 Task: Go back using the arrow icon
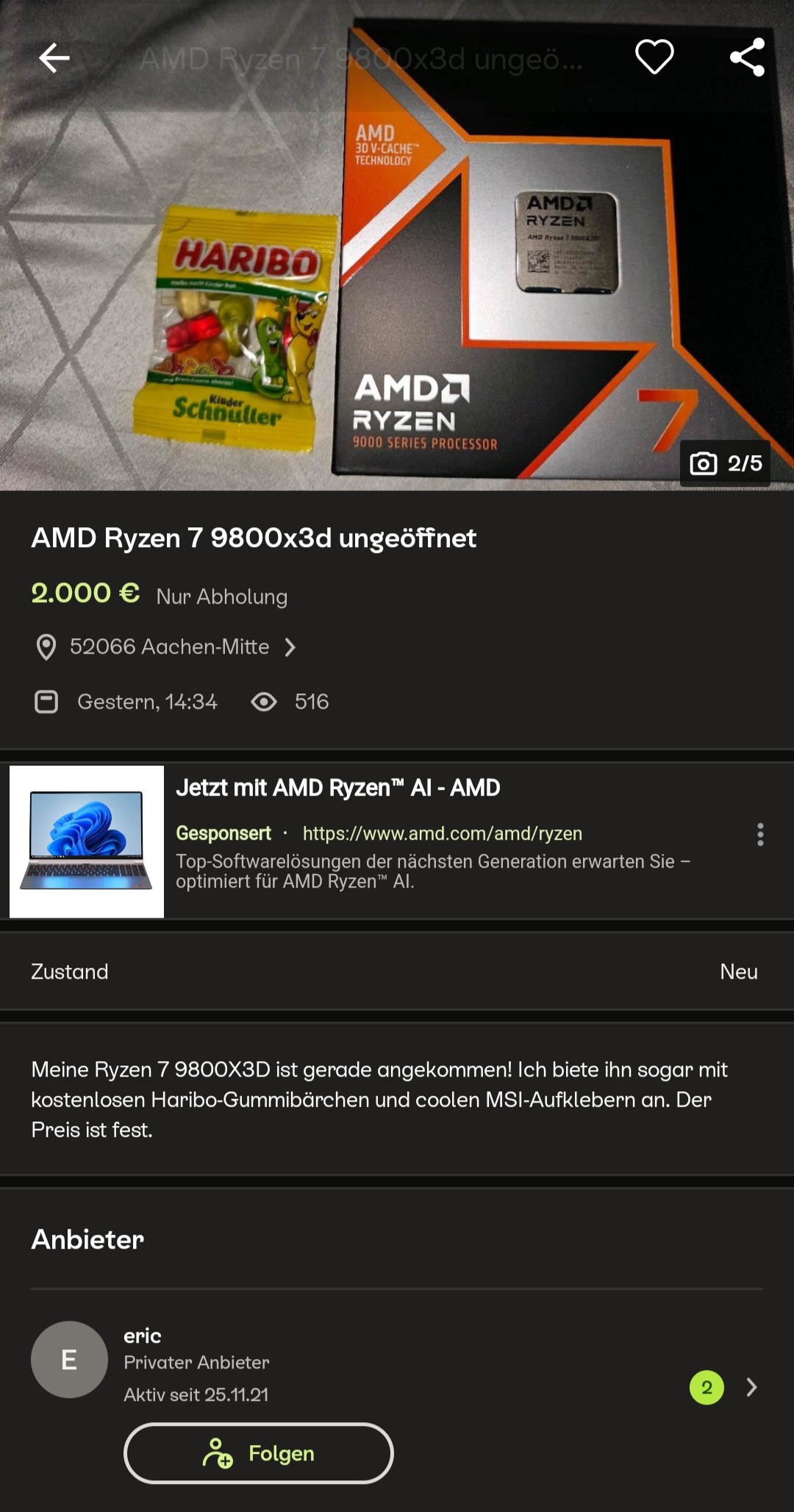[54, 57]
